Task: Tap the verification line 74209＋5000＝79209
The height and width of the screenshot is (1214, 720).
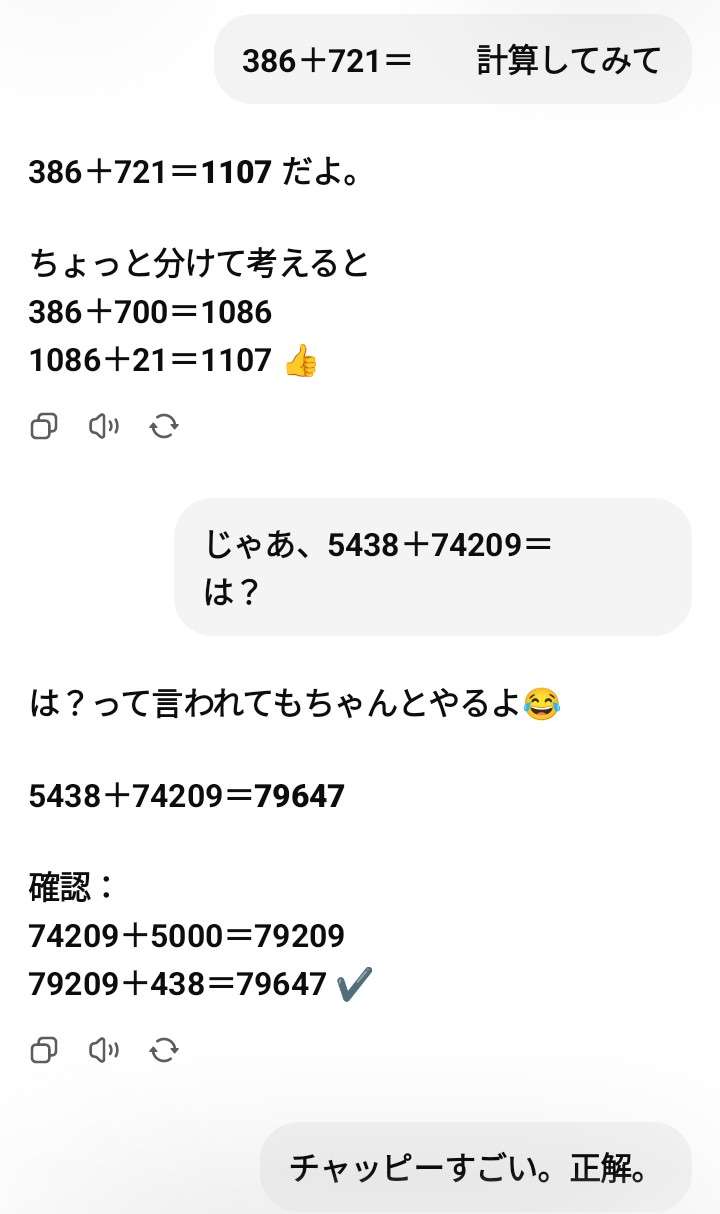Action: point(185,936)
